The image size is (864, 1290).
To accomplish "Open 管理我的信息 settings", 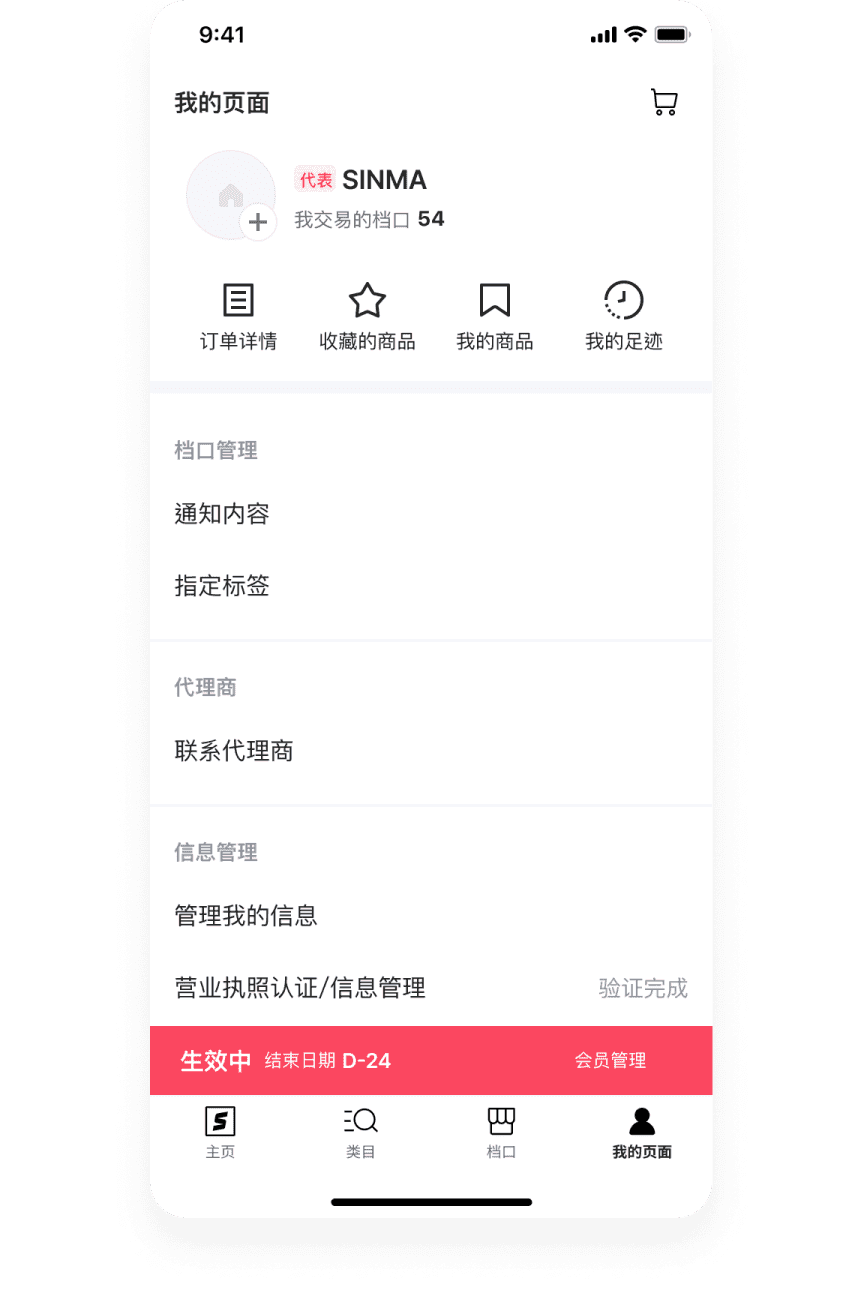I will [x=430, y=915].
